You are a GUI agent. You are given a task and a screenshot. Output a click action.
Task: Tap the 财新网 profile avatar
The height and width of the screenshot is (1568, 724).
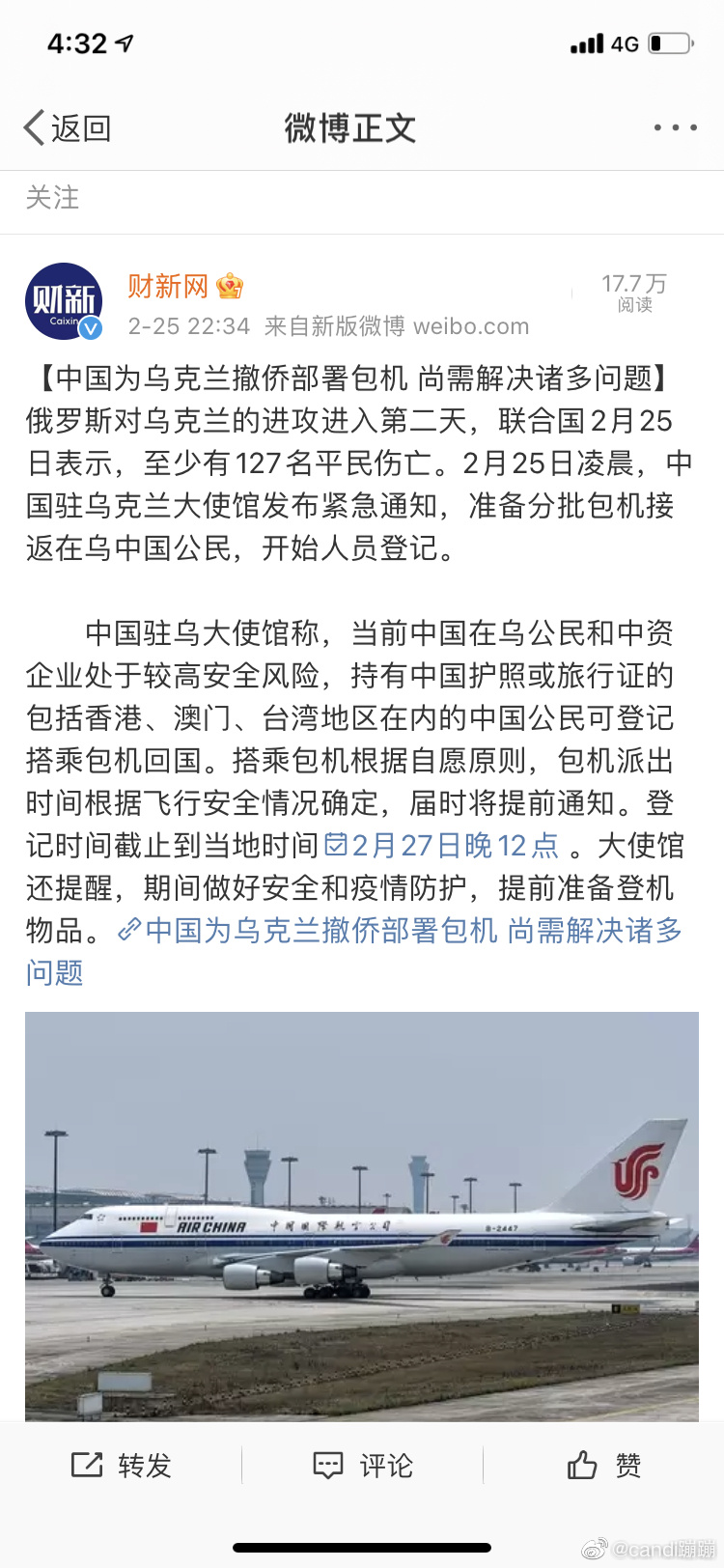coord(64,302)
